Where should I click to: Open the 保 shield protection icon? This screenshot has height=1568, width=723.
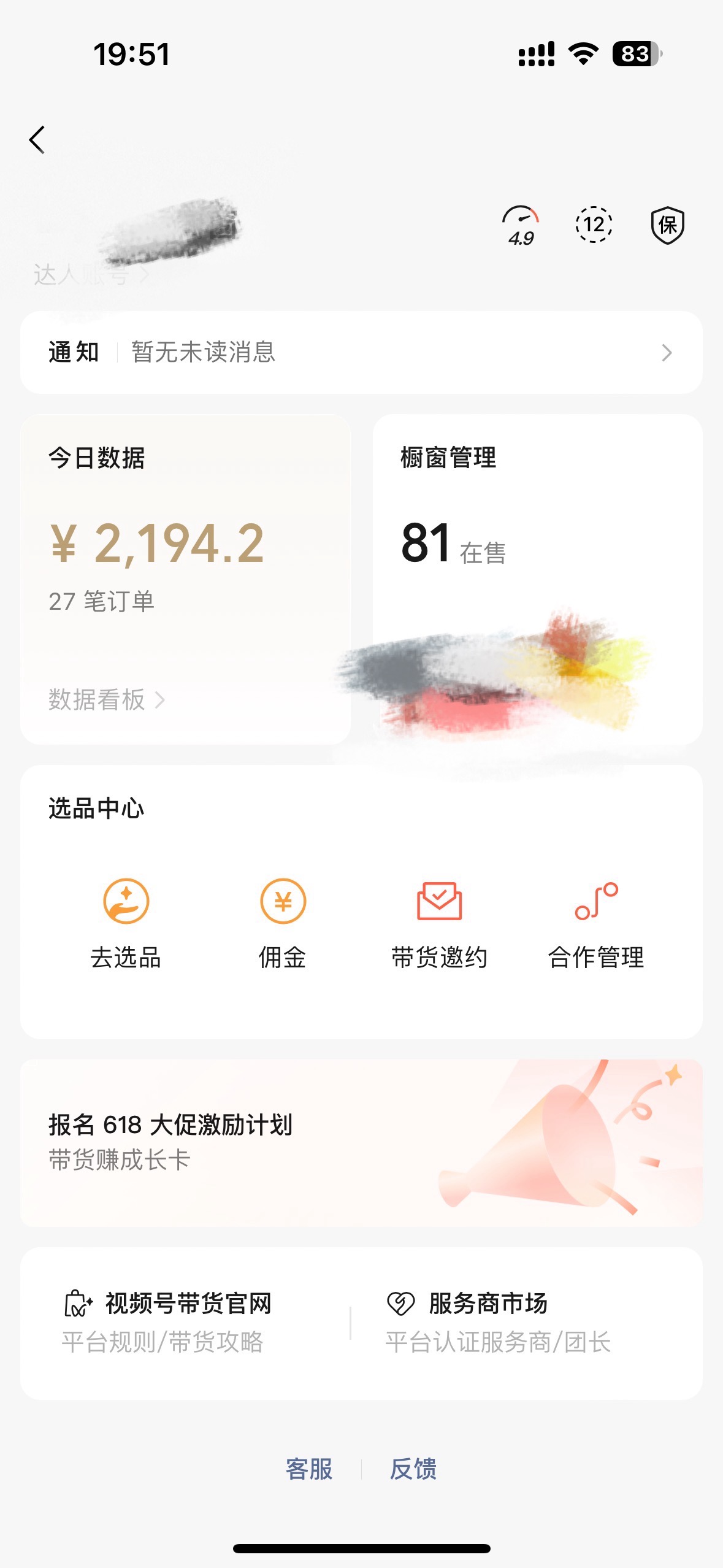point(667,225)
